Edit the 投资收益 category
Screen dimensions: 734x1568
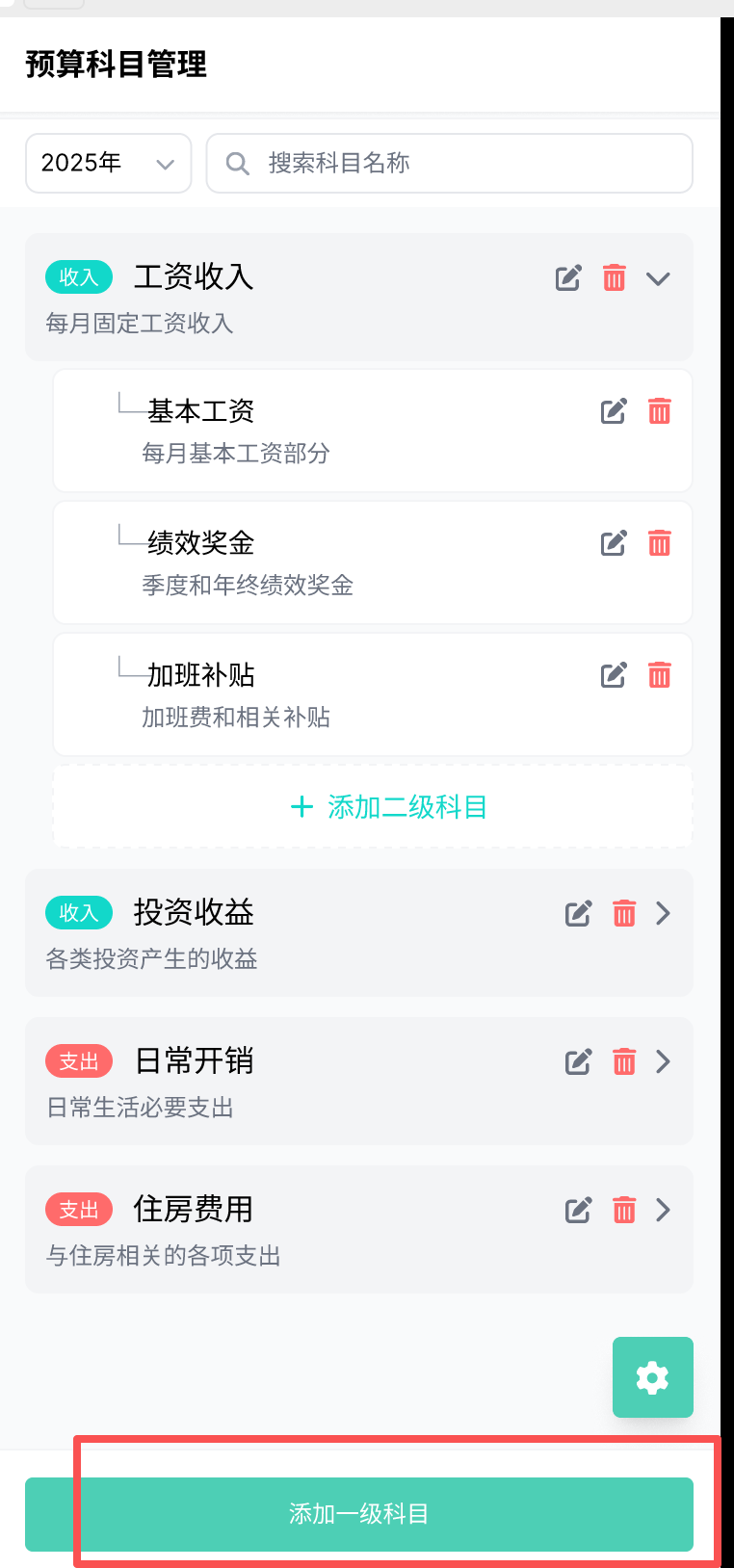[x=578, y=913]
